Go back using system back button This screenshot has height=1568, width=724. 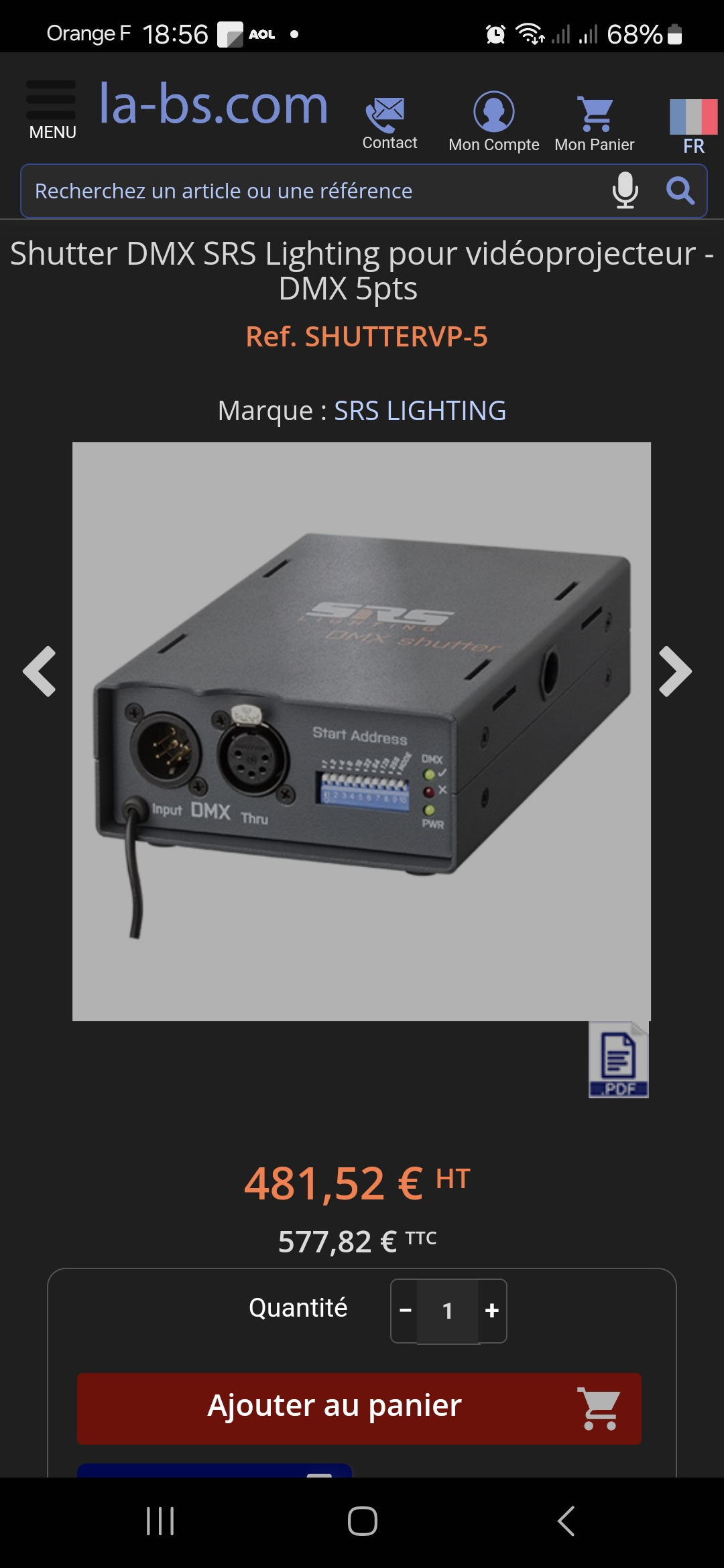[566, 1521]
